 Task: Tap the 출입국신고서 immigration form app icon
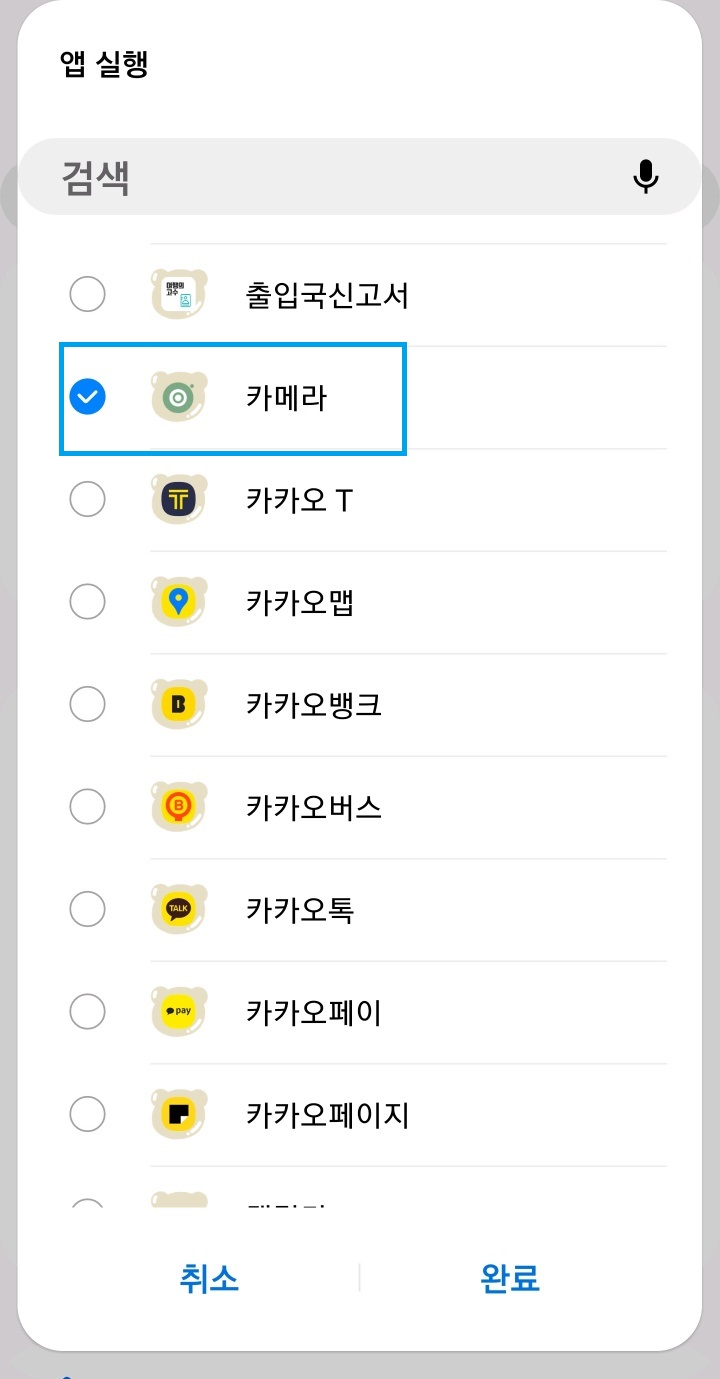point(178,294)
